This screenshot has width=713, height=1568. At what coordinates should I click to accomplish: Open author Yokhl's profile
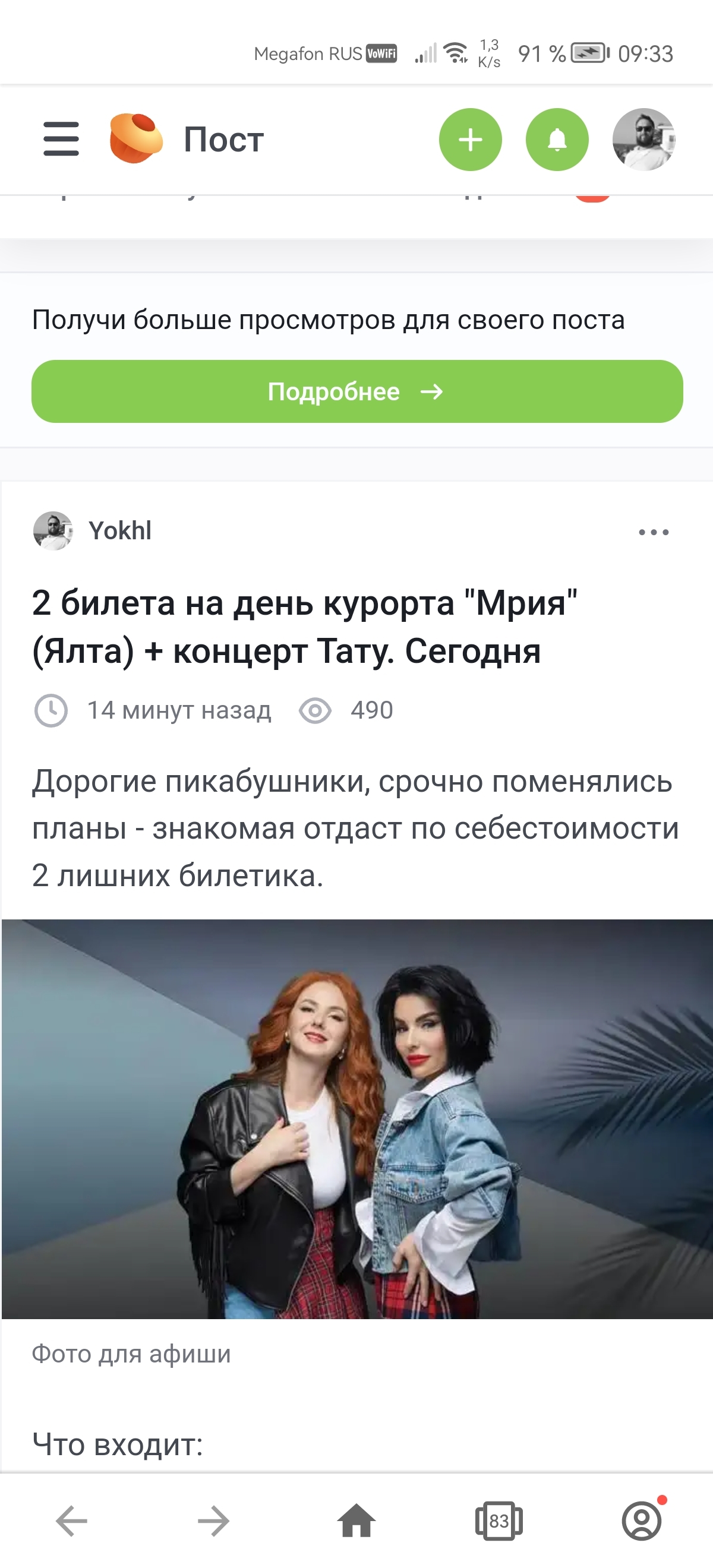(119, 531)
